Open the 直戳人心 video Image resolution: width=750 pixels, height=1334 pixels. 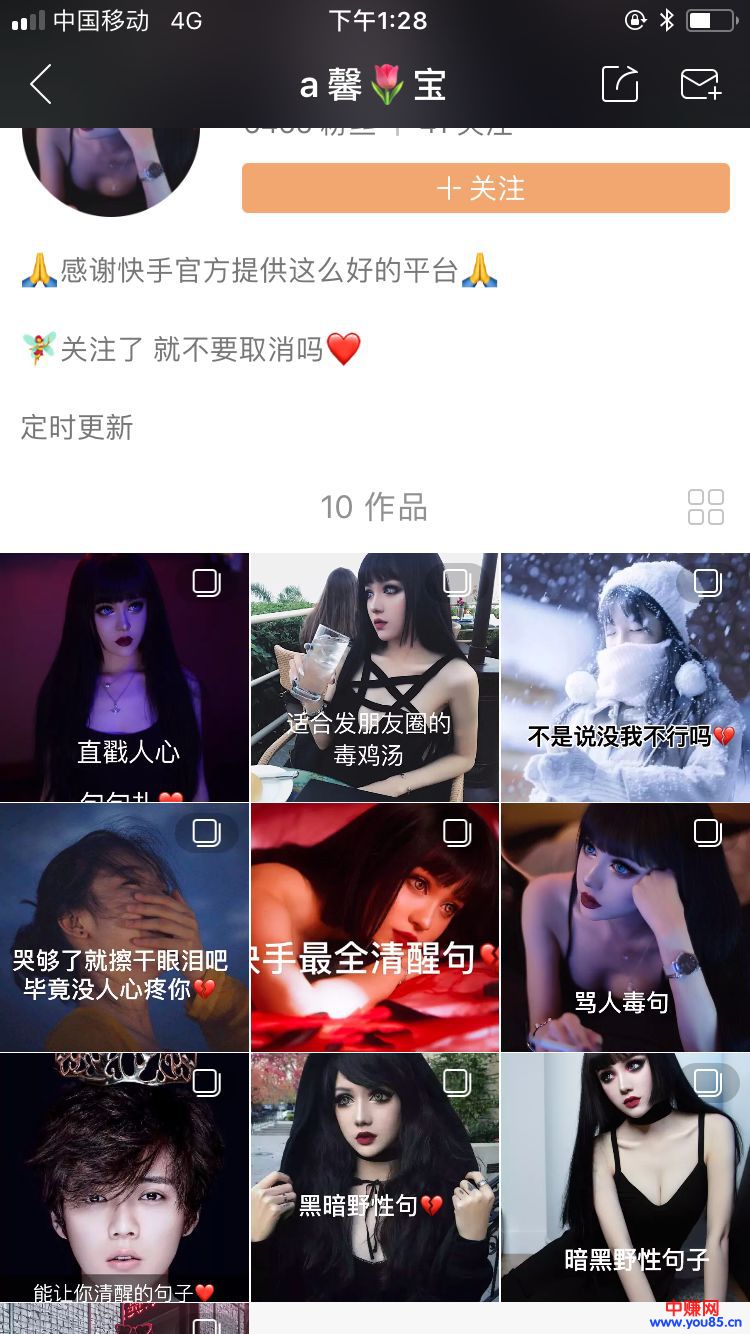(x=124, y=677)
